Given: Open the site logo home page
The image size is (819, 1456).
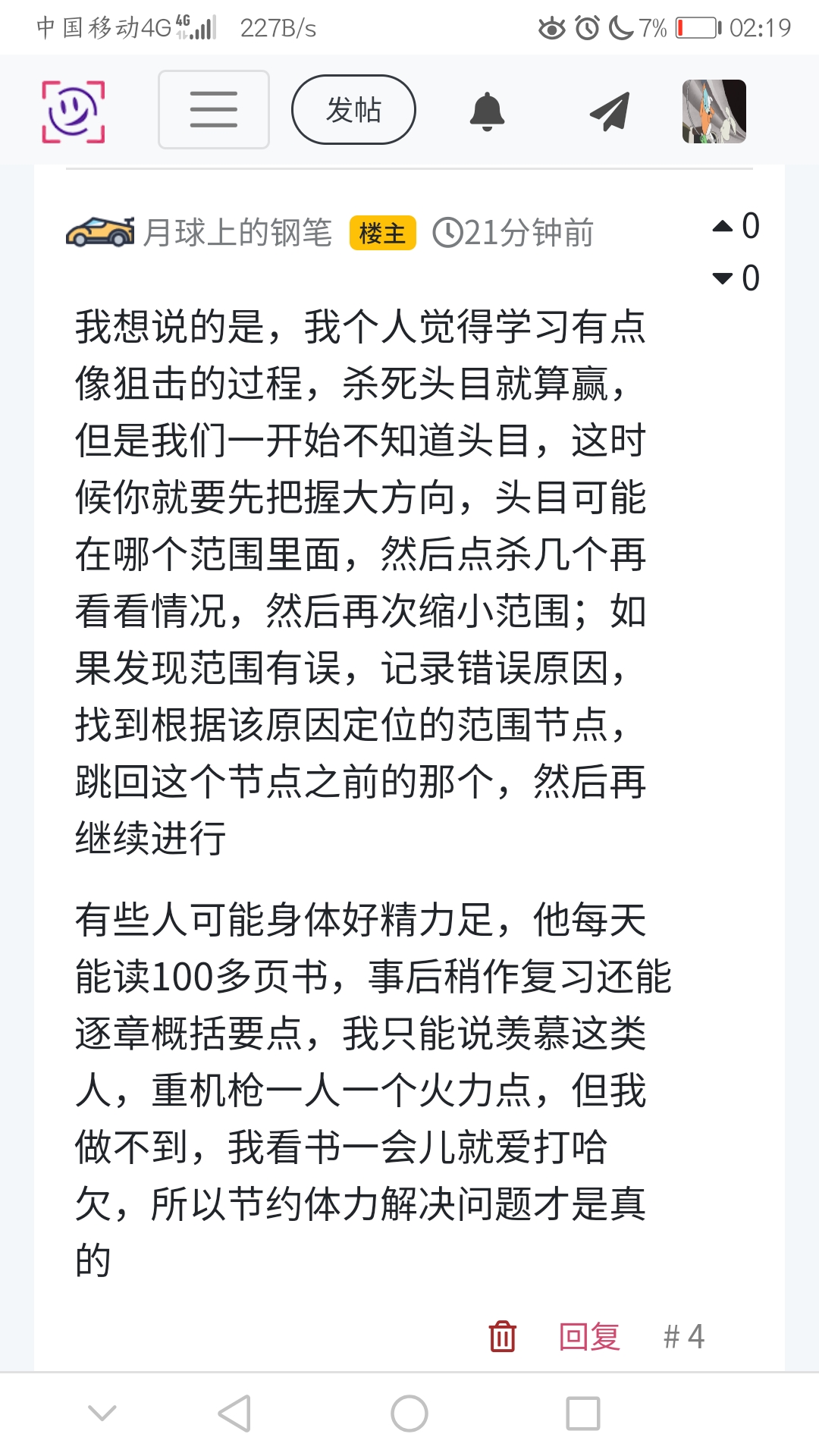Looking at the screenshot, I should 73,111.
